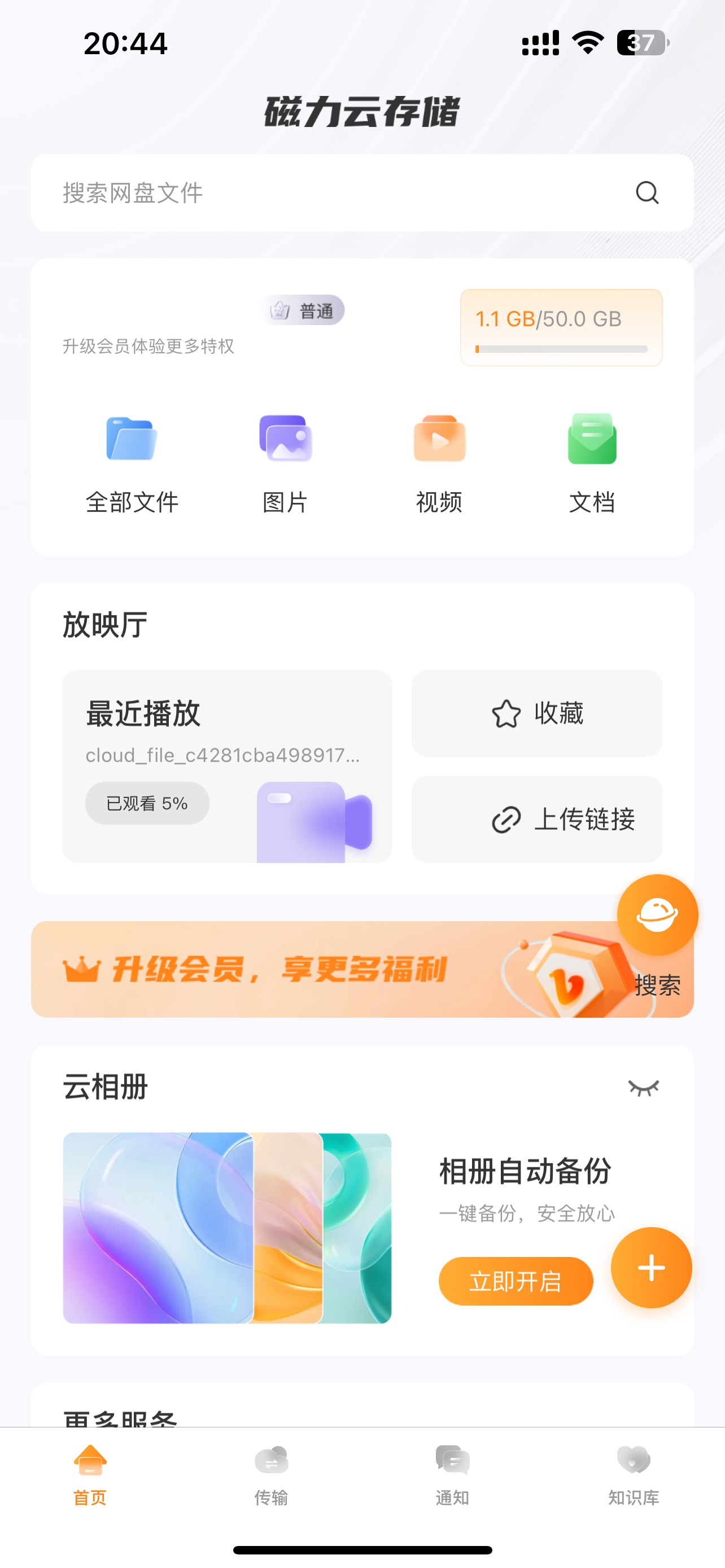
Task: Open the 视频 category
Action: click(x=439, y=464)
